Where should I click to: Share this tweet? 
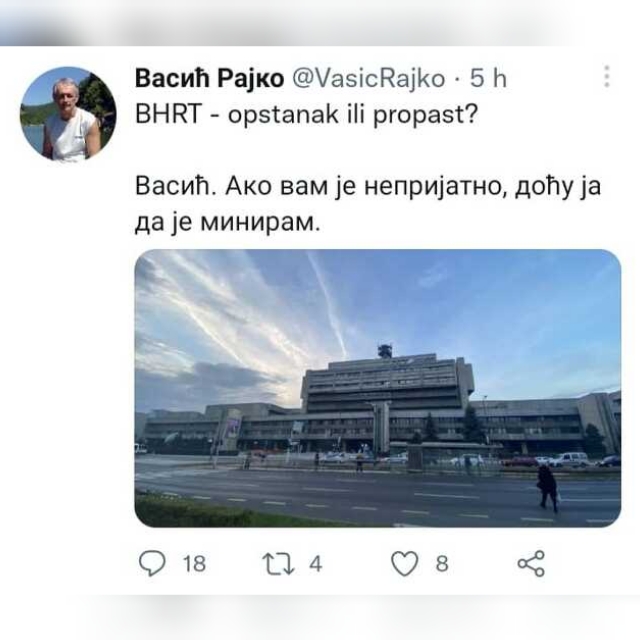(531, 564)
